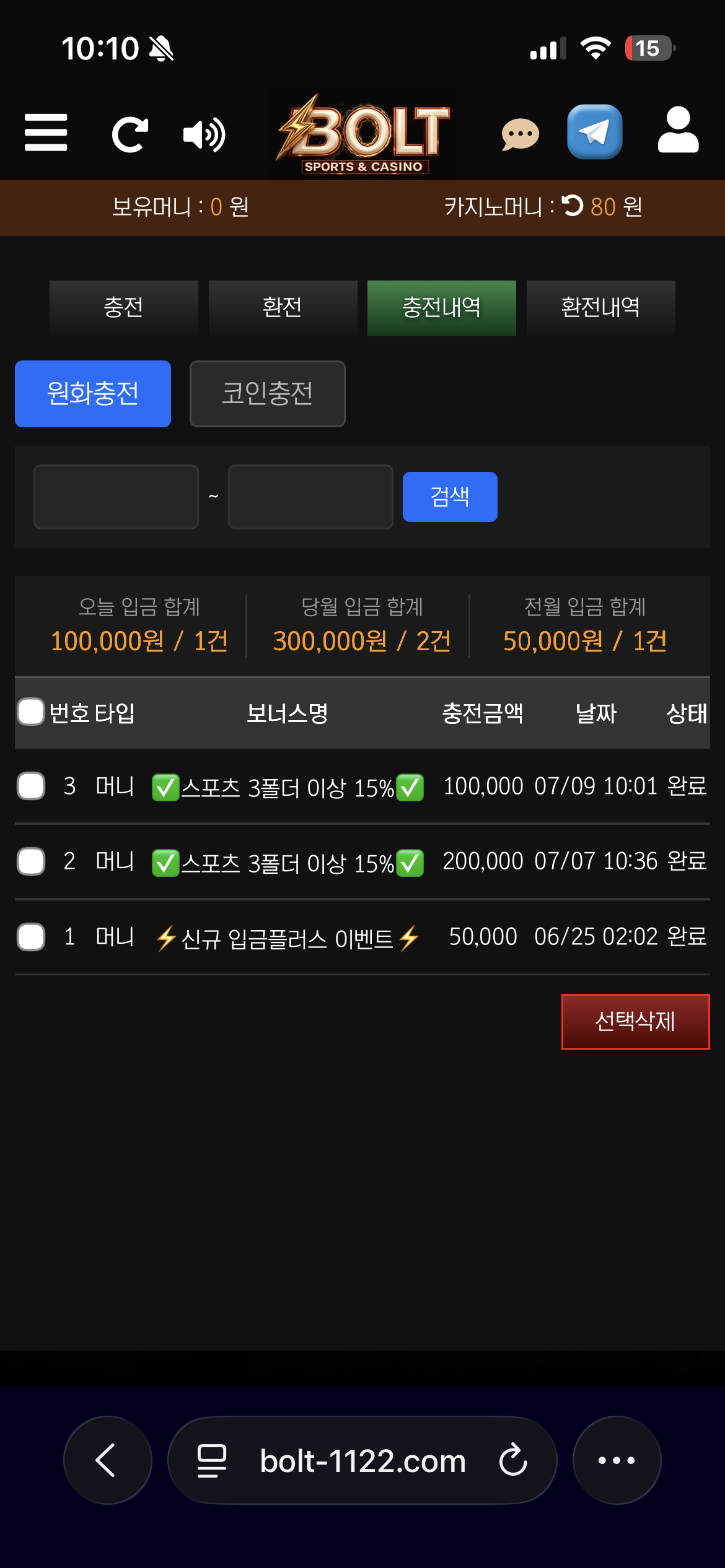Tap the page refresh icon beside the menu
The height and width of the screenshot is (1568, 725).
130,134
